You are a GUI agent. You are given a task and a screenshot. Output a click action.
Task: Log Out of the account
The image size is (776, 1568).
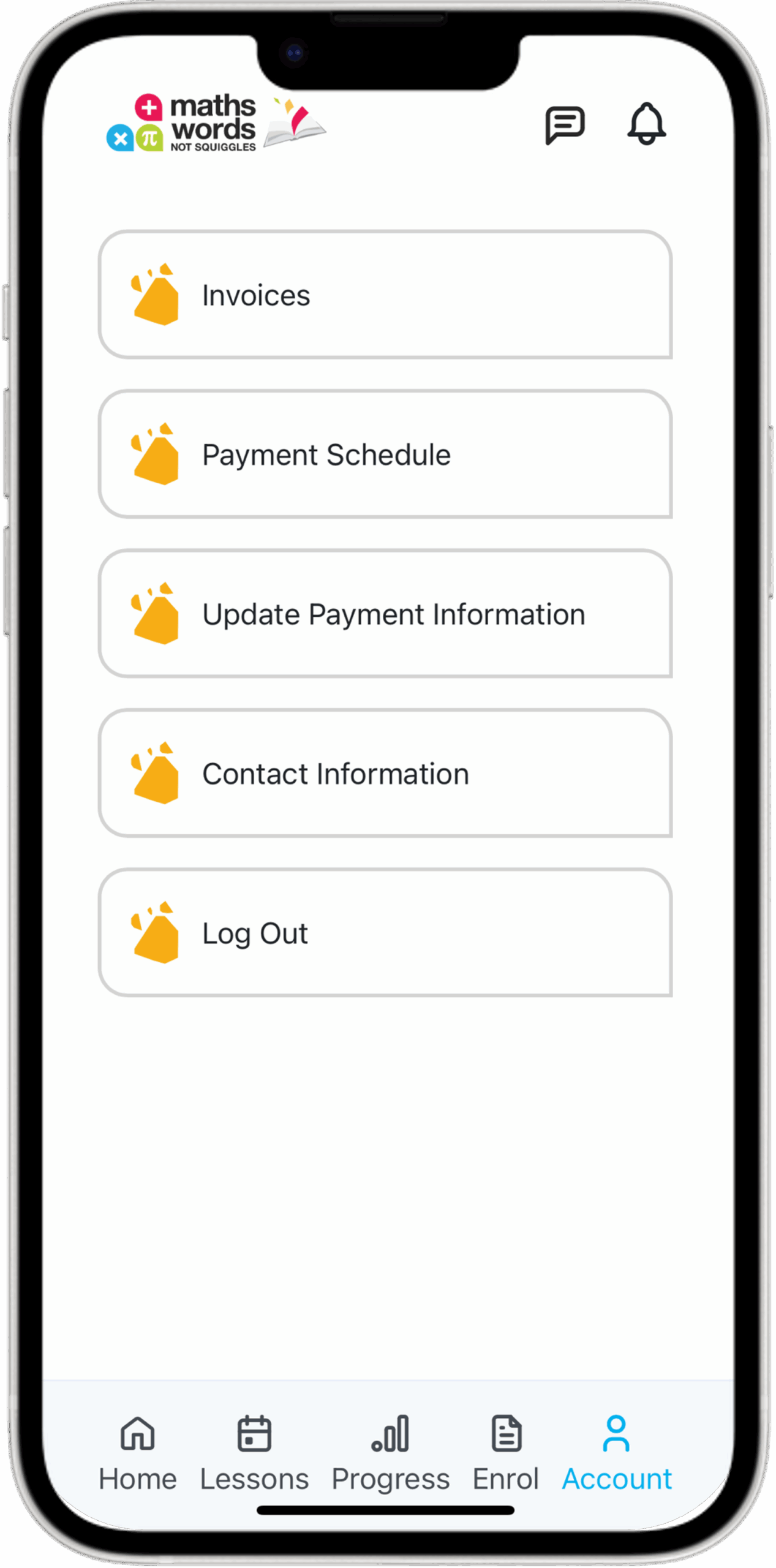pyautogui.click(x=385, y=933)
